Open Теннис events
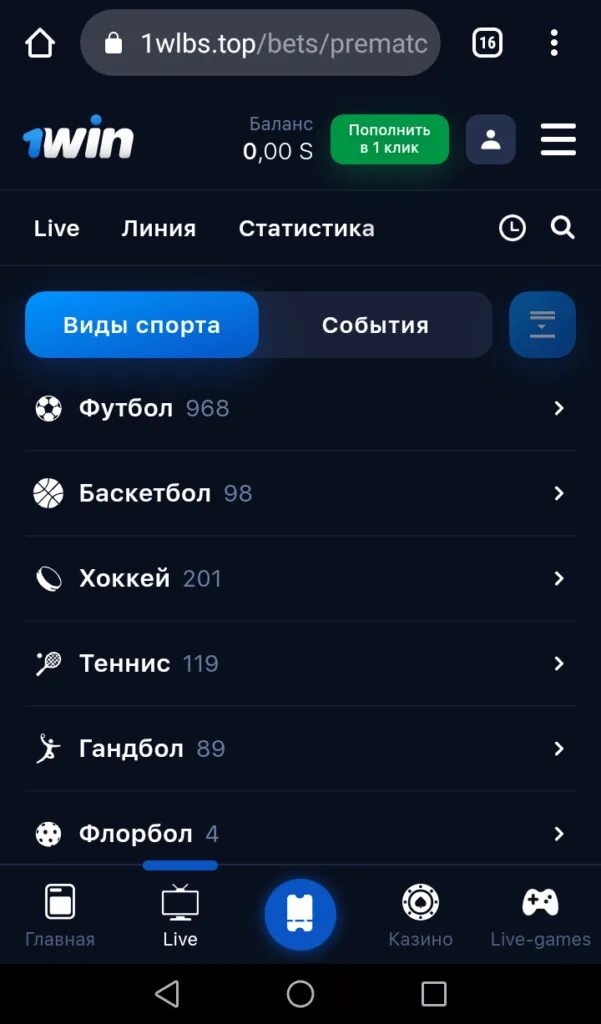 pyautogui.click(x=300, y=663)
